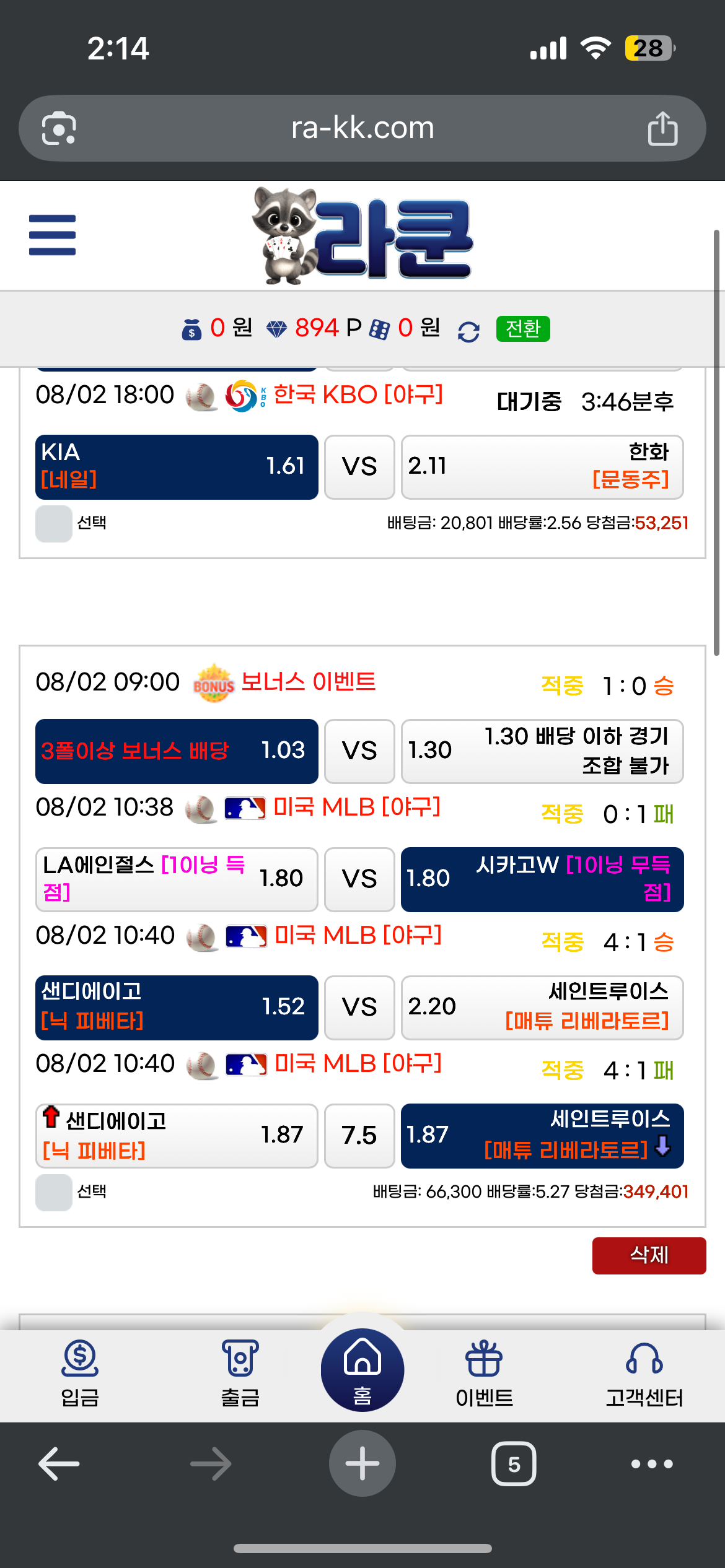Screen dimensions: 725x1568
Task: Go to the 홈 tab
Action: (362, 1370)
